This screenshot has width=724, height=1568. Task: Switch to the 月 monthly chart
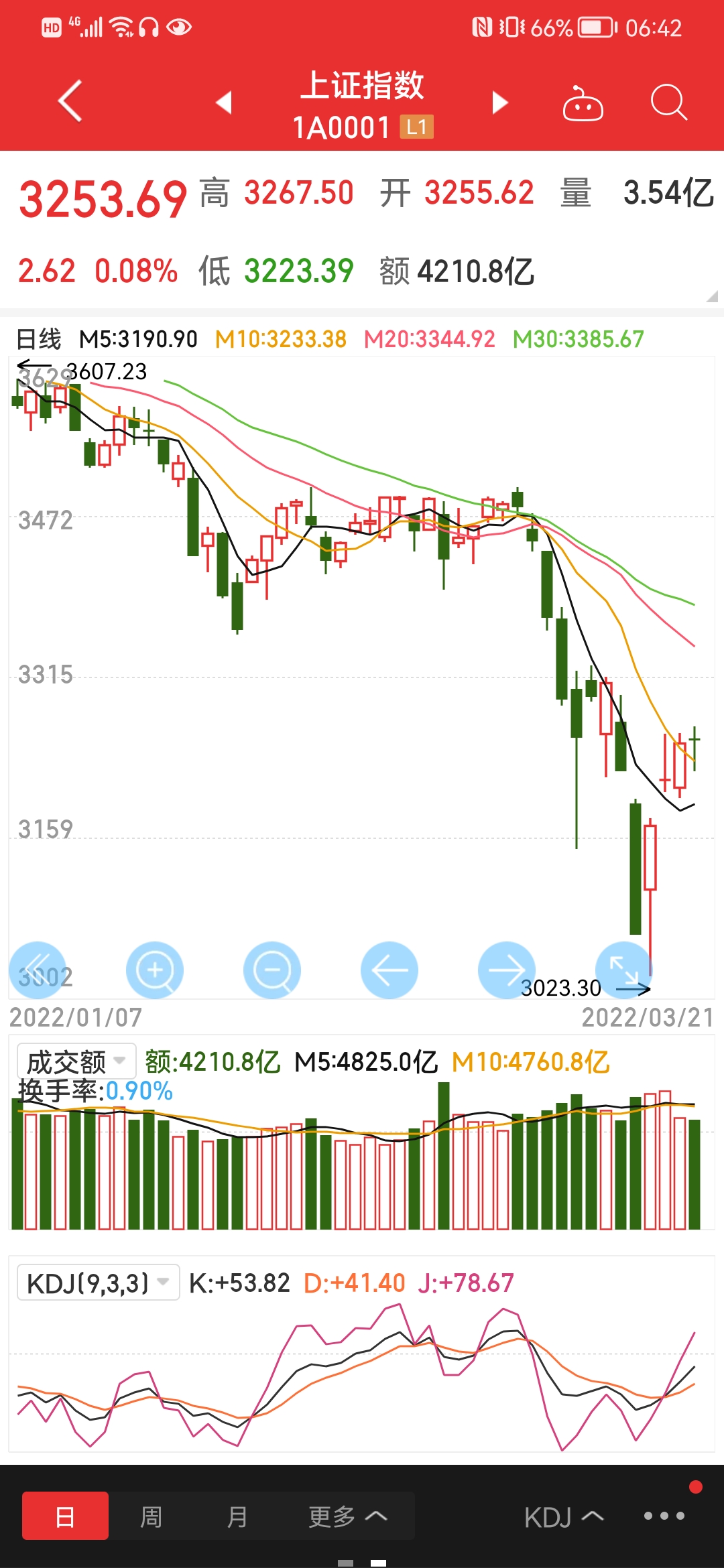tap(237, 1516)
